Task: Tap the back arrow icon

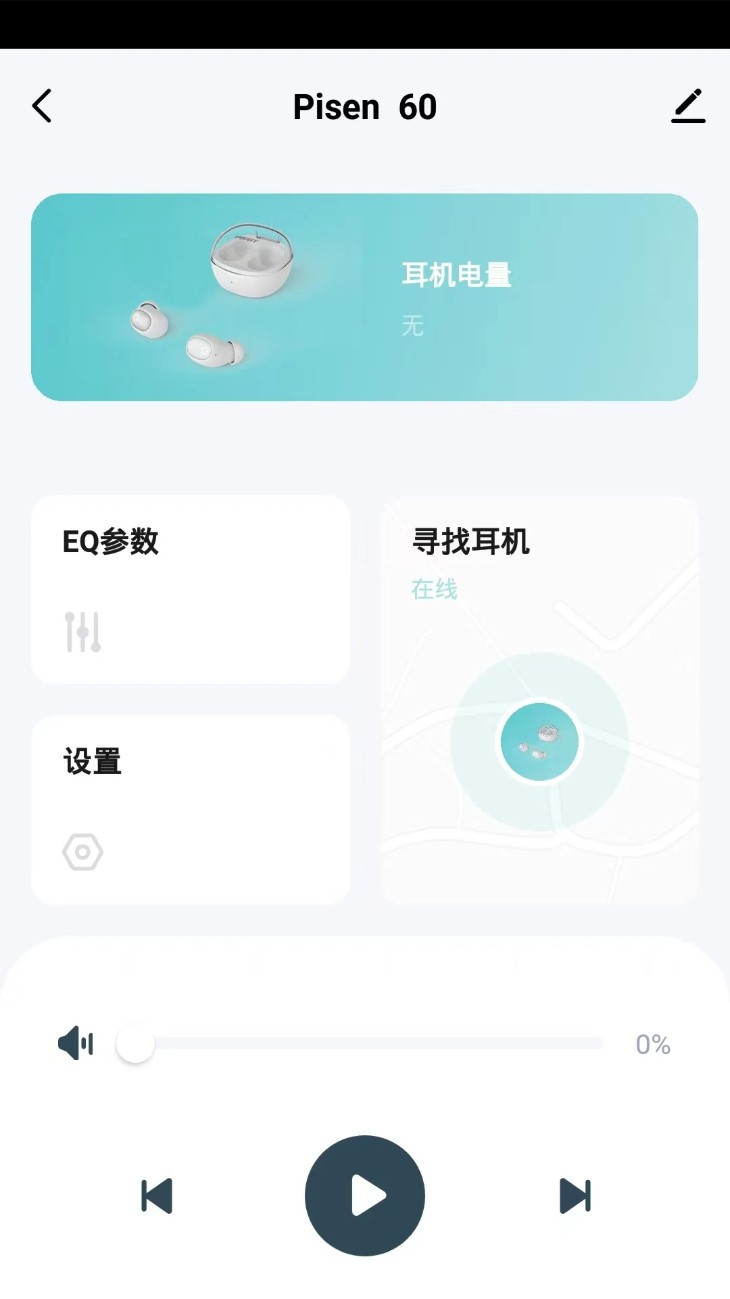Action: click(x=41, y=105)
